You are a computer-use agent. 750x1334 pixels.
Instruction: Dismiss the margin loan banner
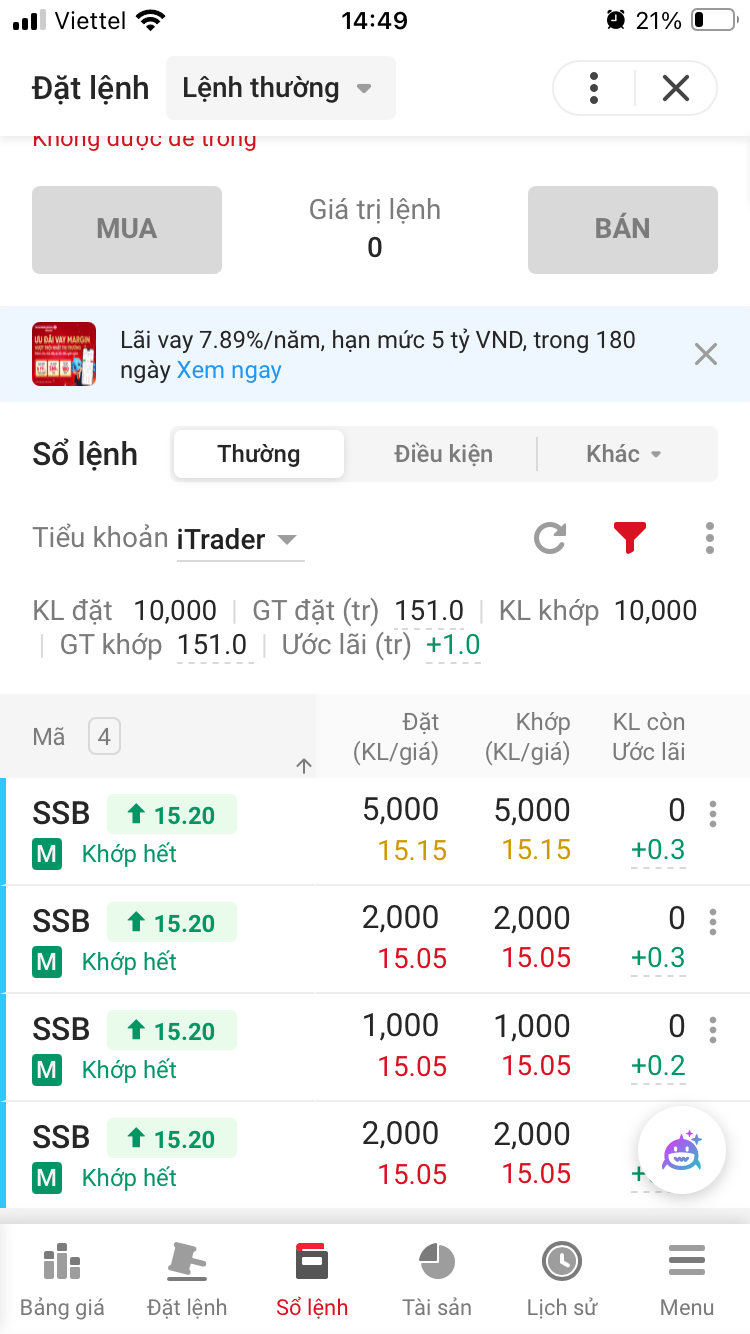point(706,354)
